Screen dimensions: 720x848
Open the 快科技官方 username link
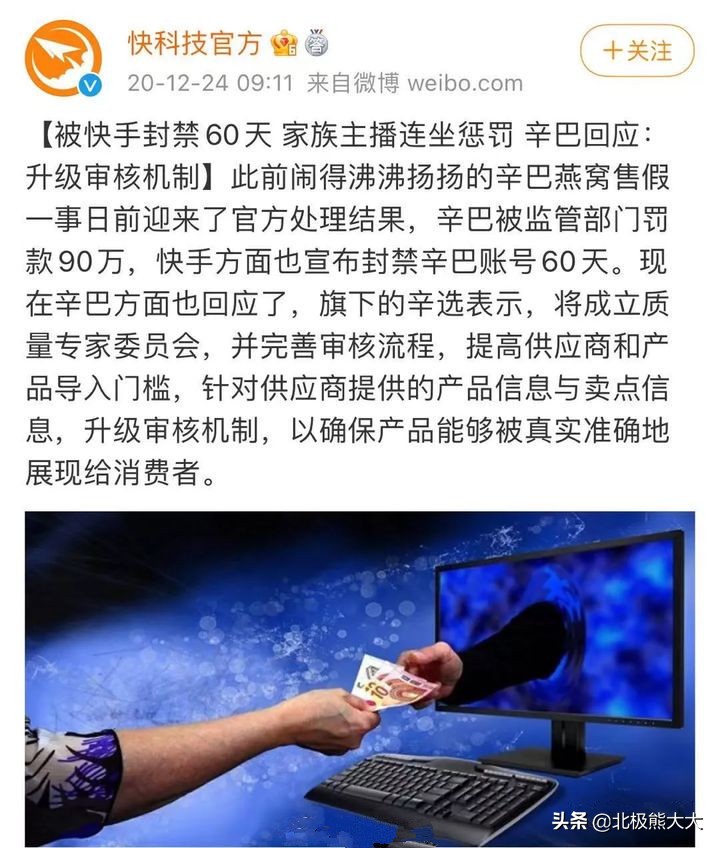coord(194,43)
